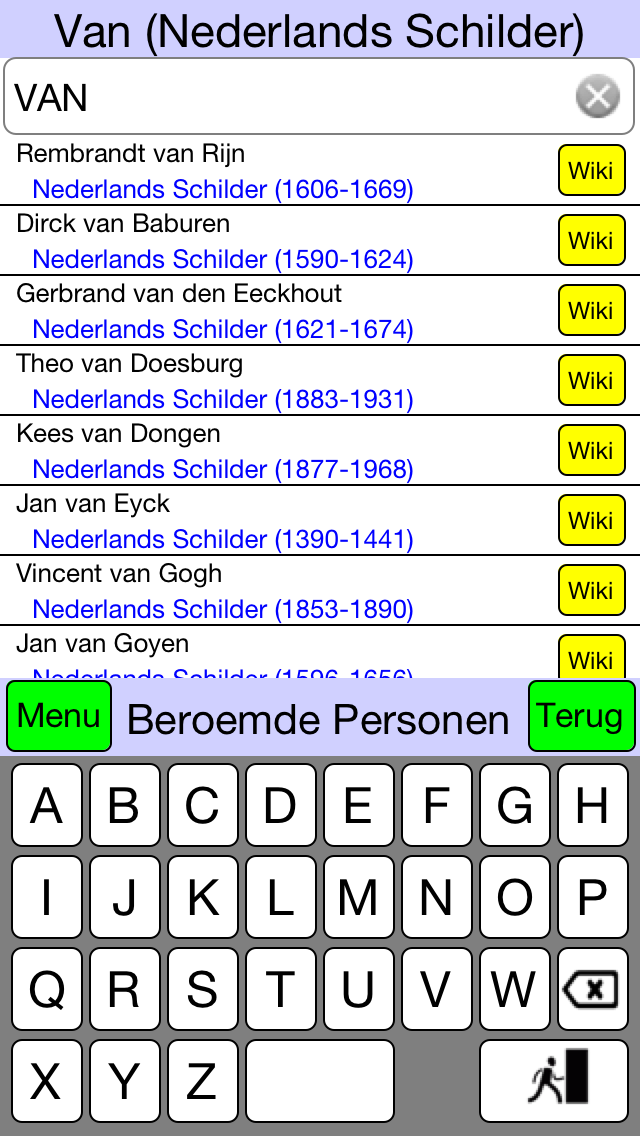Select the Jan van Goyen row

320,652
